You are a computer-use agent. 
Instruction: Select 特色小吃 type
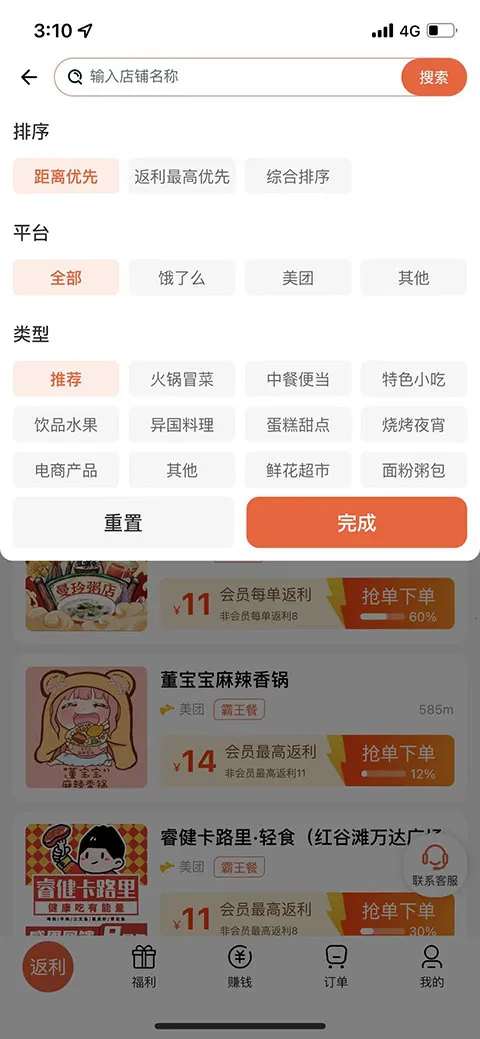click(414, 379)
